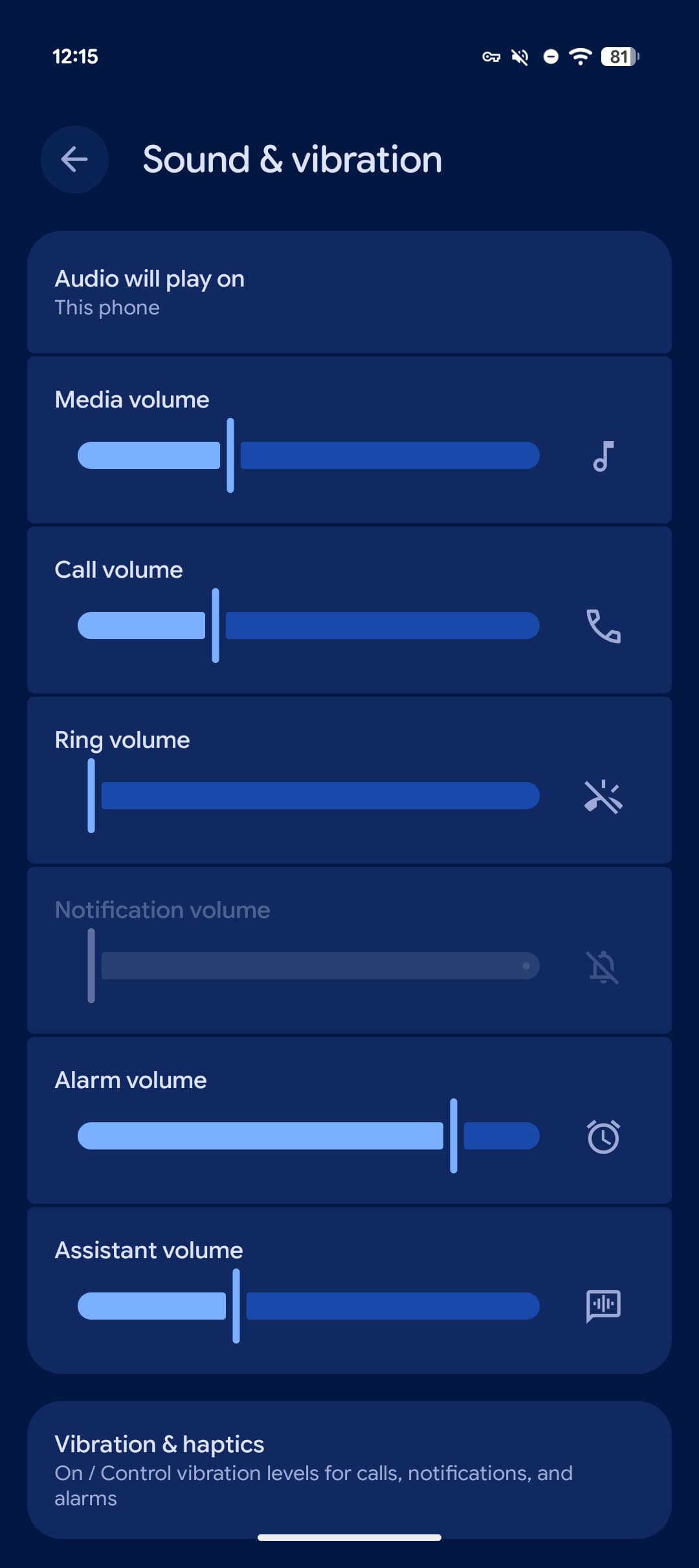
Task: Tap the Alarm volume slider track
Action: [x=309, y=1136]
